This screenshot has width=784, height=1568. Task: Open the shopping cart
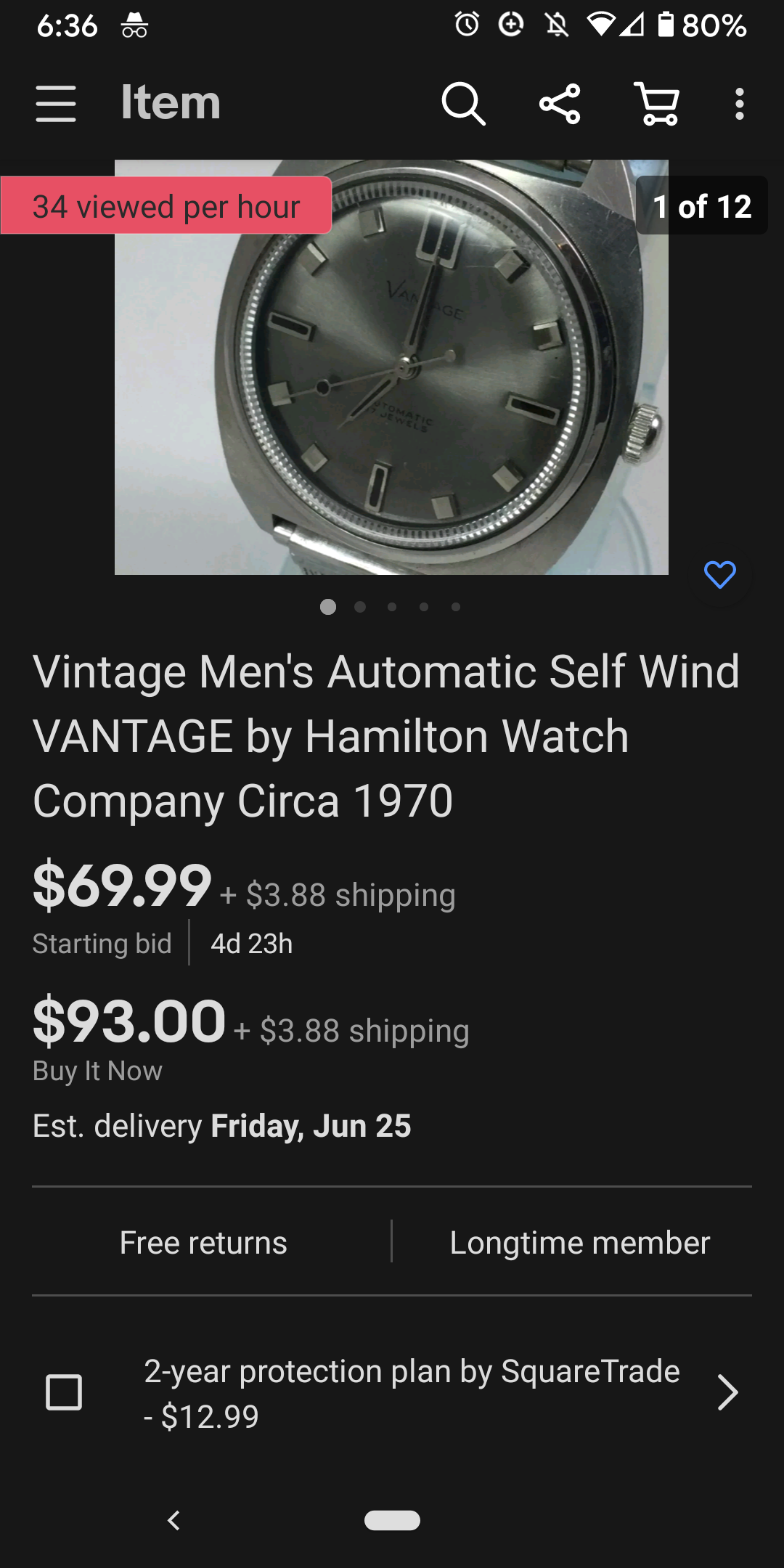[658, 104]
